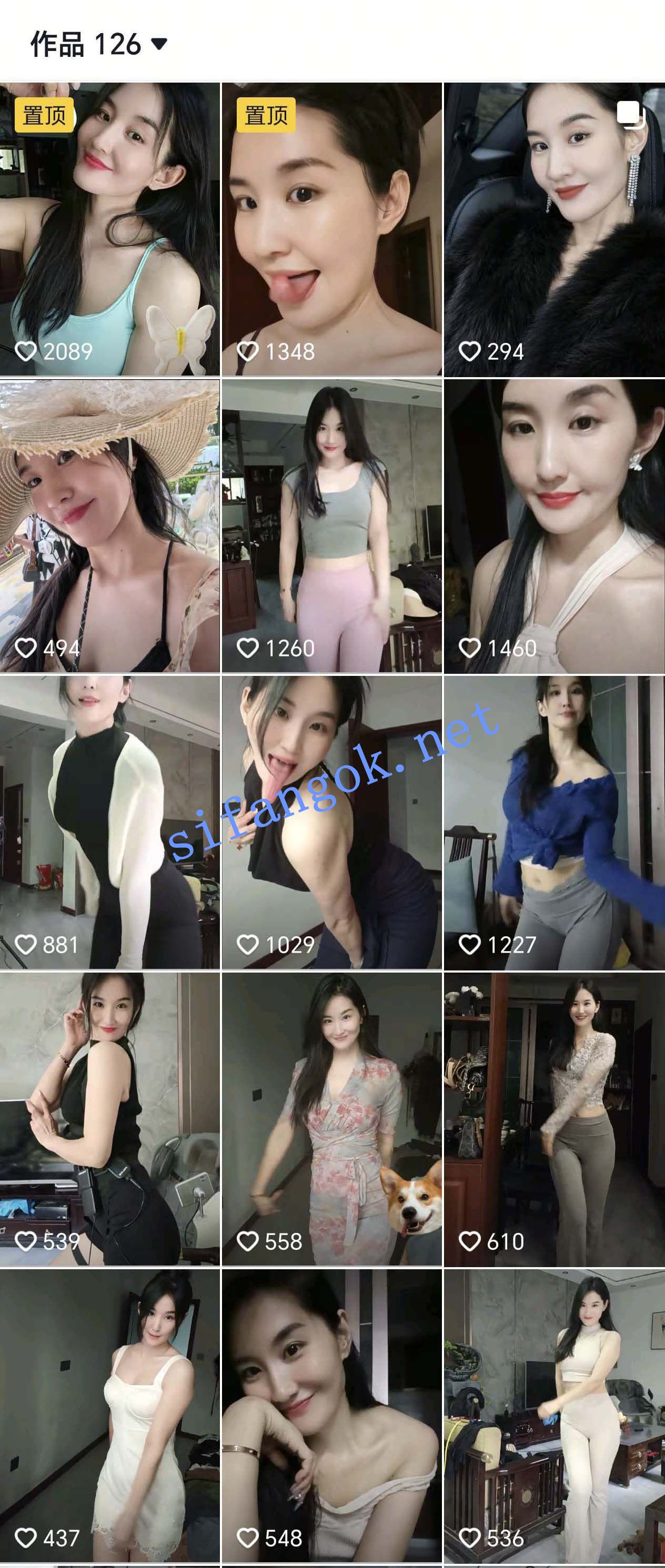The width and height of the screenshot is (665, 1568).
Task: View the video with 881 likes
Action: (x=109, y=822)
